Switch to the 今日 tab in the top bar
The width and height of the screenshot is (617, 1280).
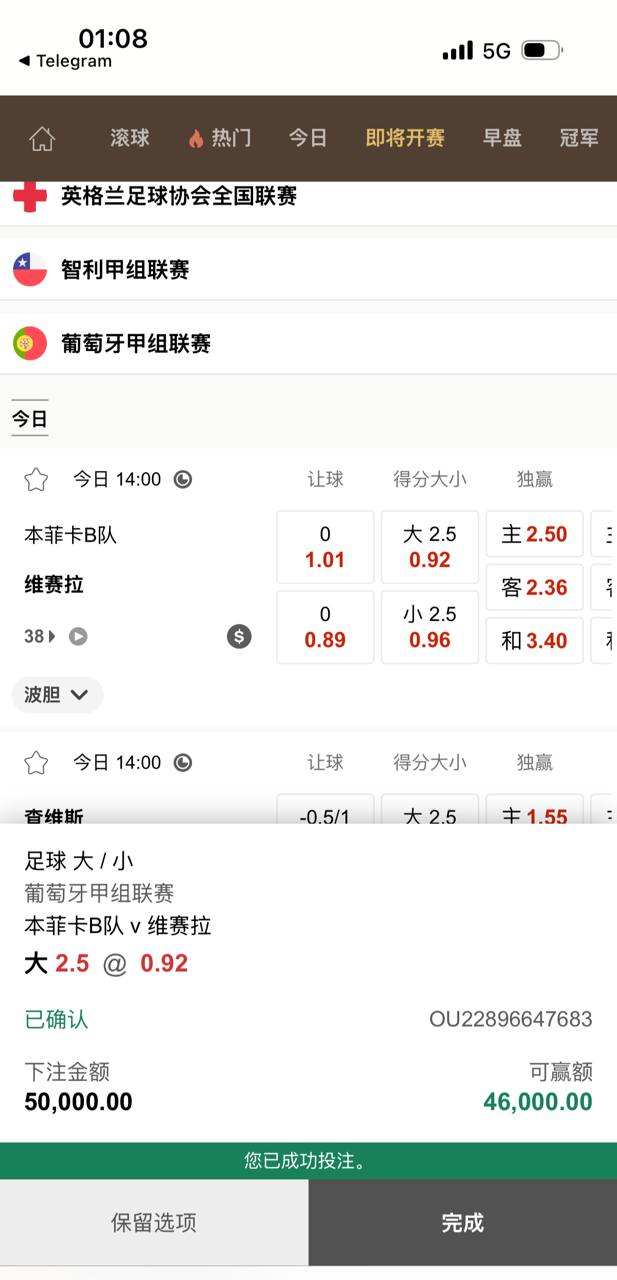308,138
